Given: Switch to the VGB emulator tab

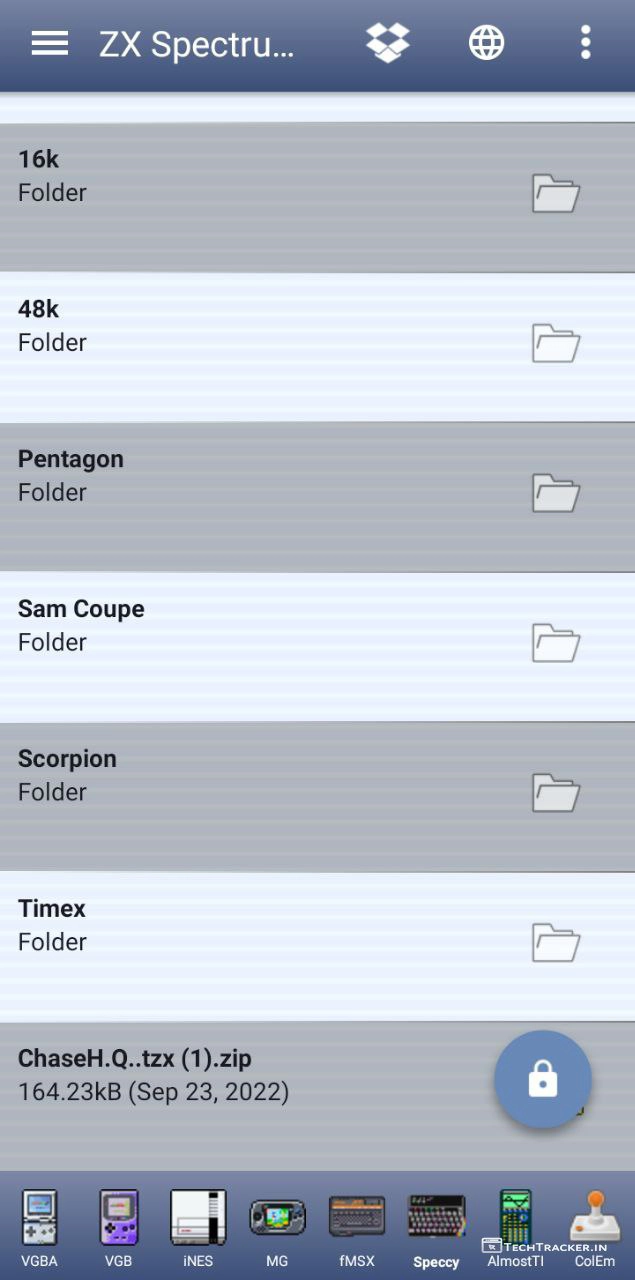Looking at the screenshot, I should click(118, 1227).
